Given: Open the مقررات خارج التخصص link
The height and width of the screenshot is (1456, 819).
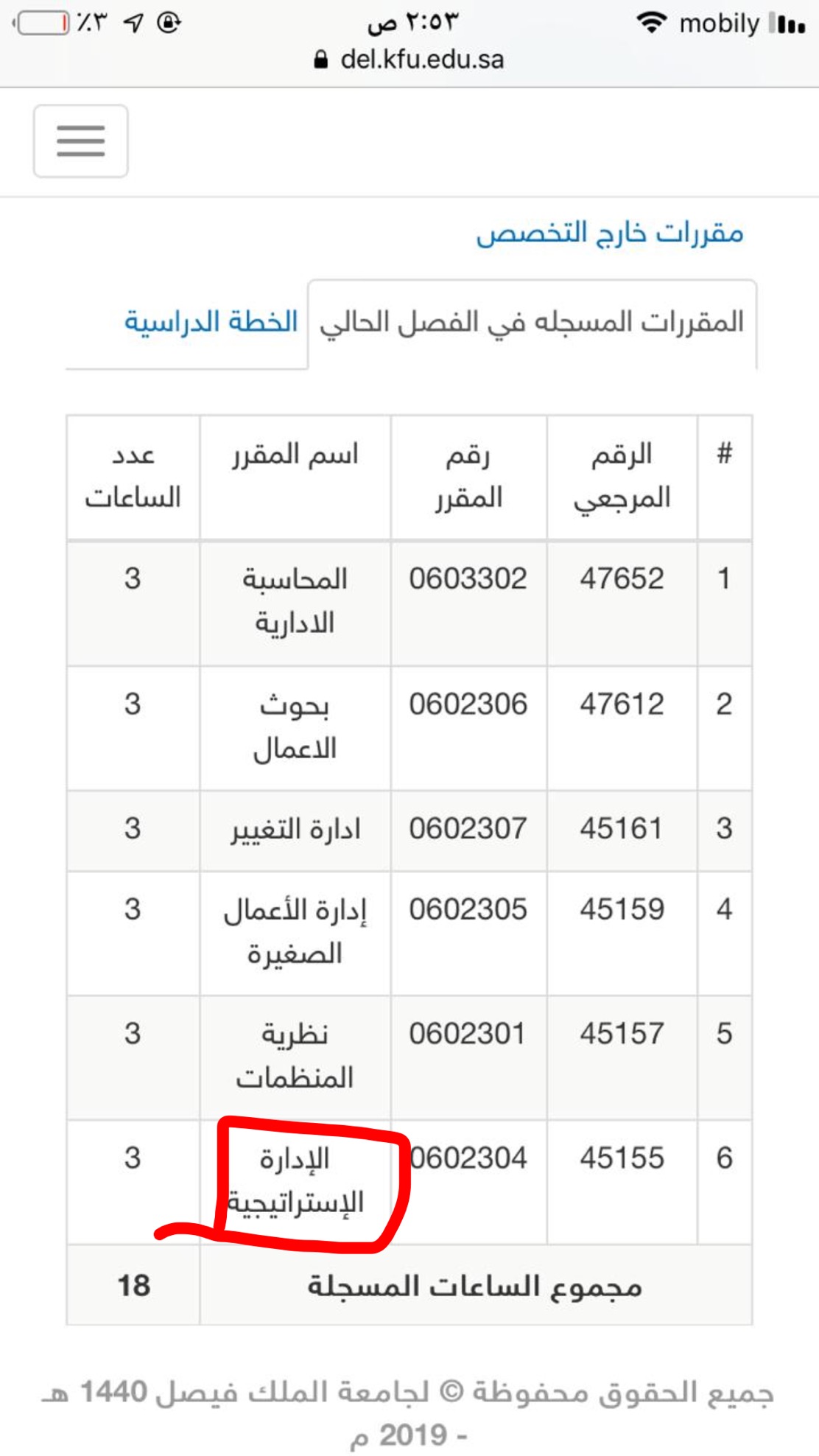Looking at the screenshot, I should click(x=610, y=233).
